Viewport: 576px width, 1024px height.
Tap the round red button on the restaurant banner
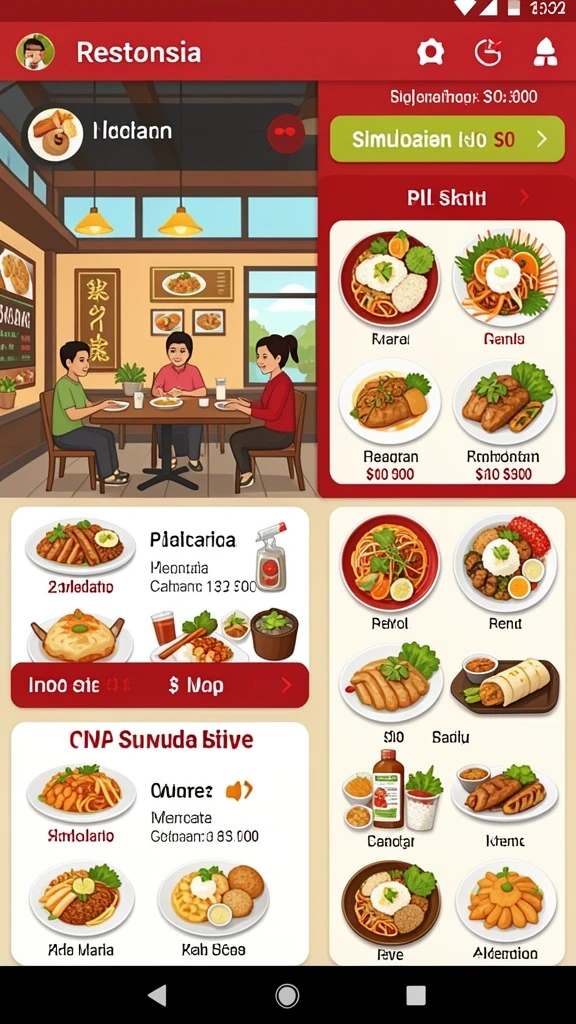click(286, 133)
